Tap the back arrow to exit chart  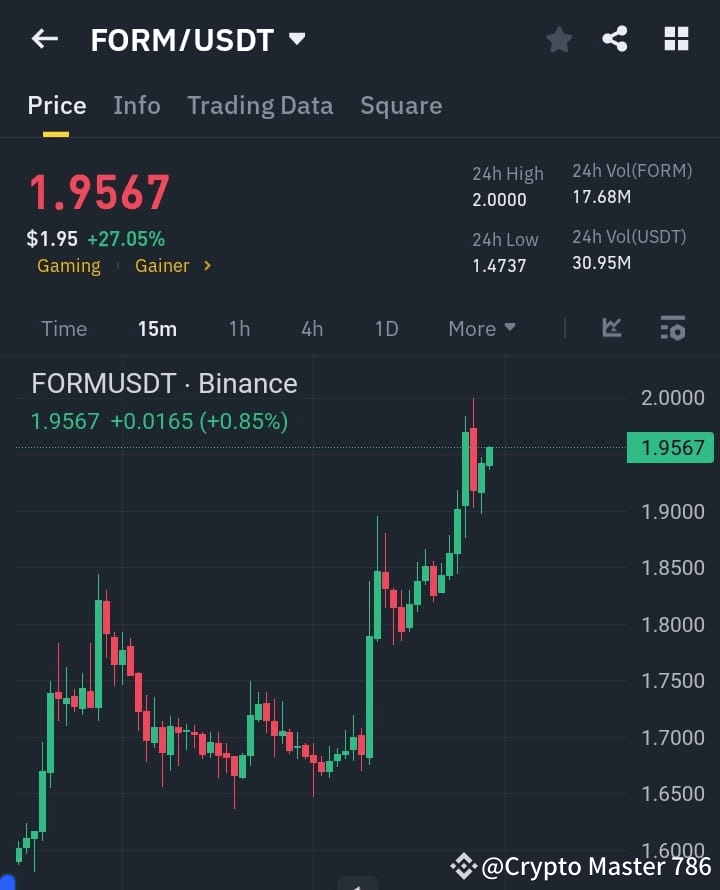(45, 39)
